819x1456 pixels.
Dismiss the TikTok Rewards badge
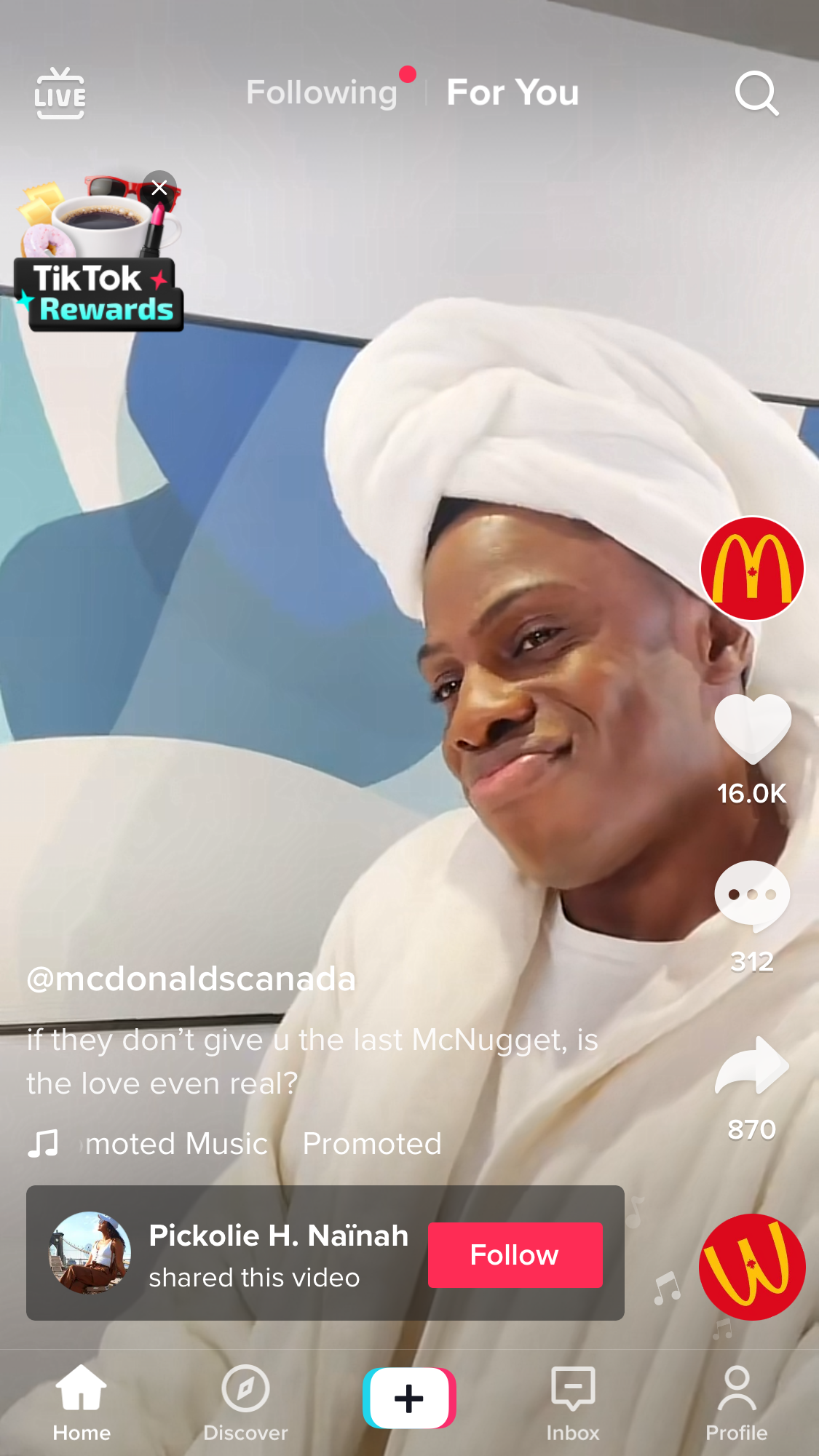[x=159, y=188]
